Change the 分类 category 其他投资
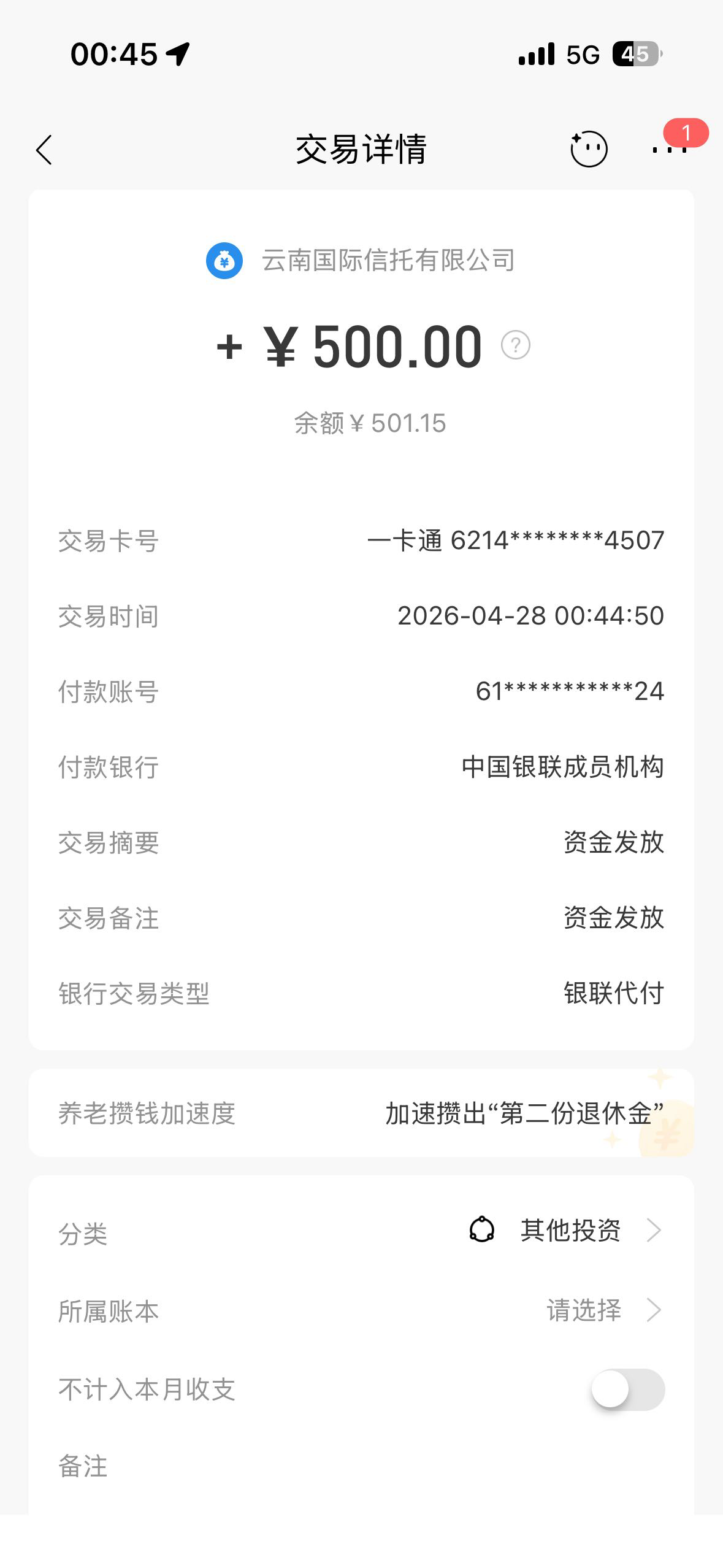723x1568 pixels. pos(570,1230)
